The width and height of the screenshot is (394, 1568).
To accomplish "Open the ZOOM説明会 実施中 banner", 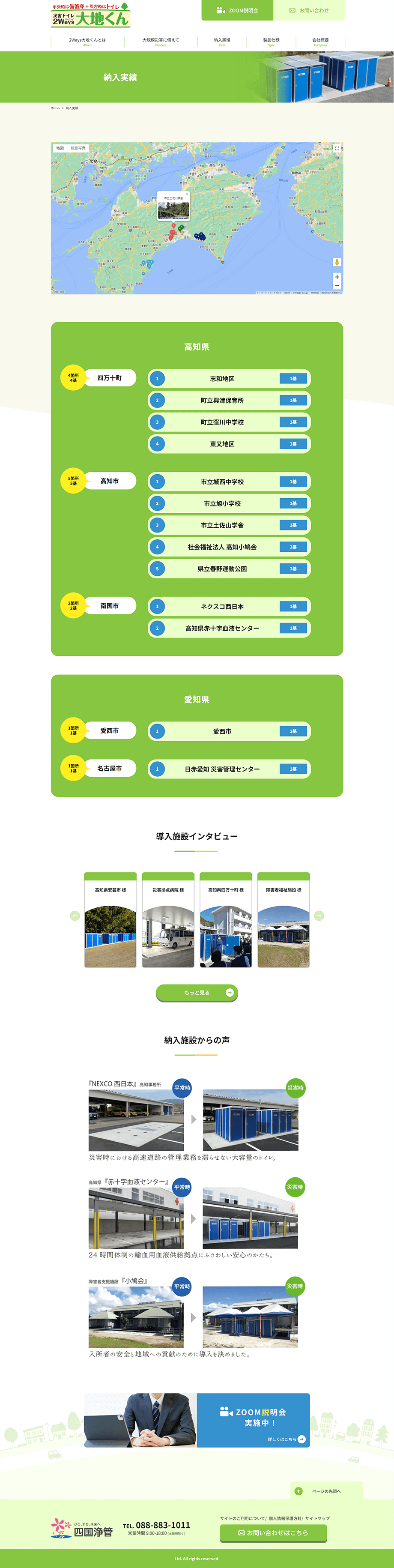I will point(253,1420).
